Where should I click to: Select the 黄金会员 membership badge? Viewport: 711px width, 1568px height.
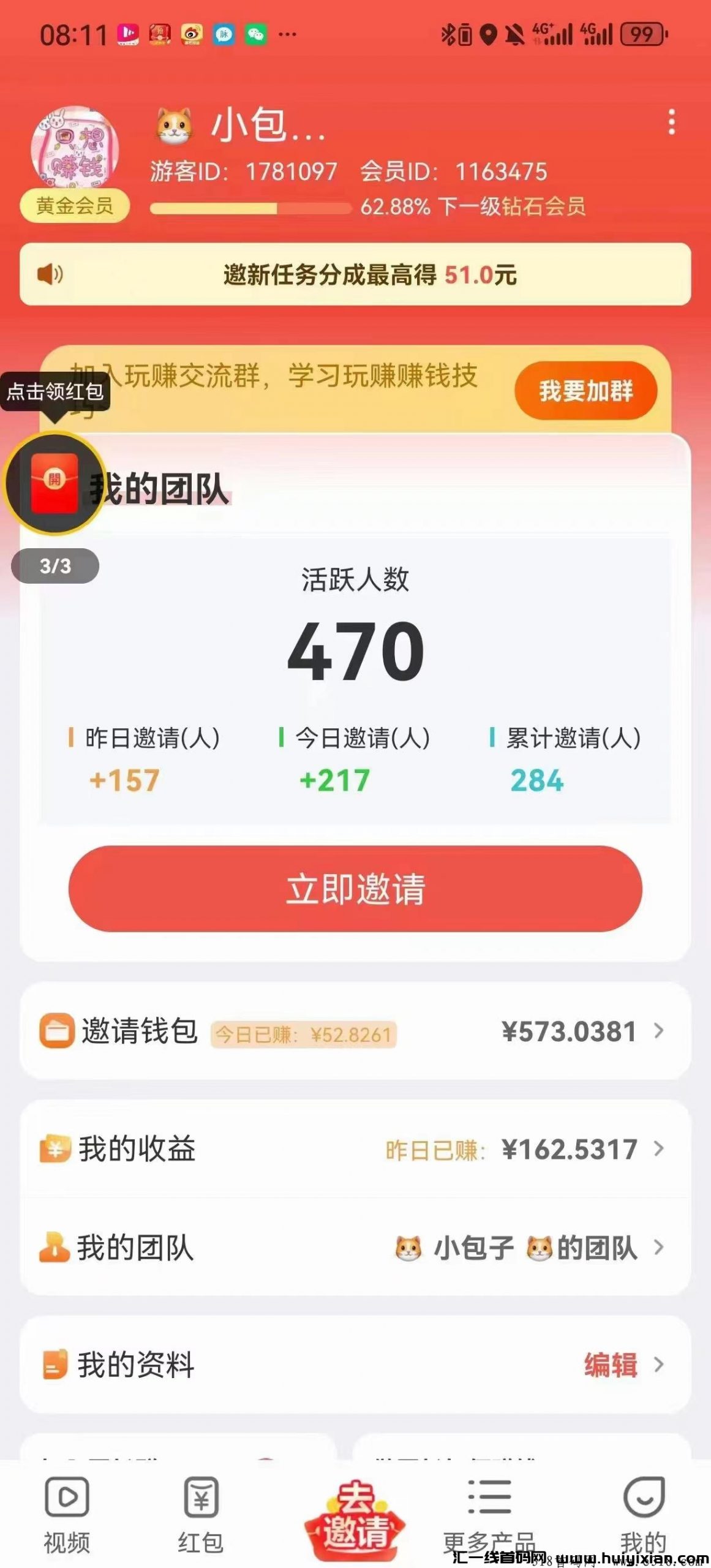[75, 207]
